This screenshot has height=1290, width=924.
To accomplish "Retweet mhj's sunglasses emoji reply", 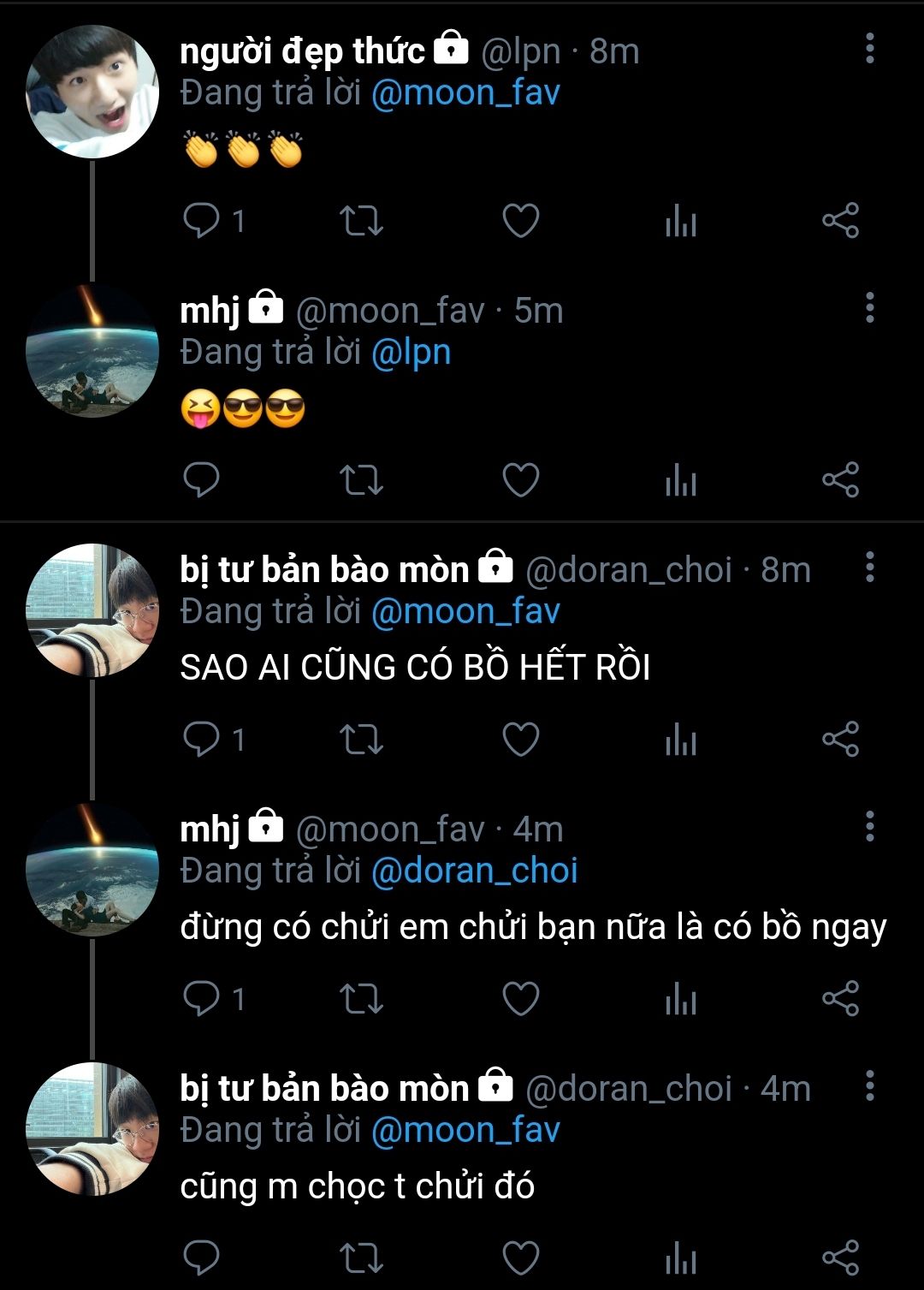I will (361, 480).
